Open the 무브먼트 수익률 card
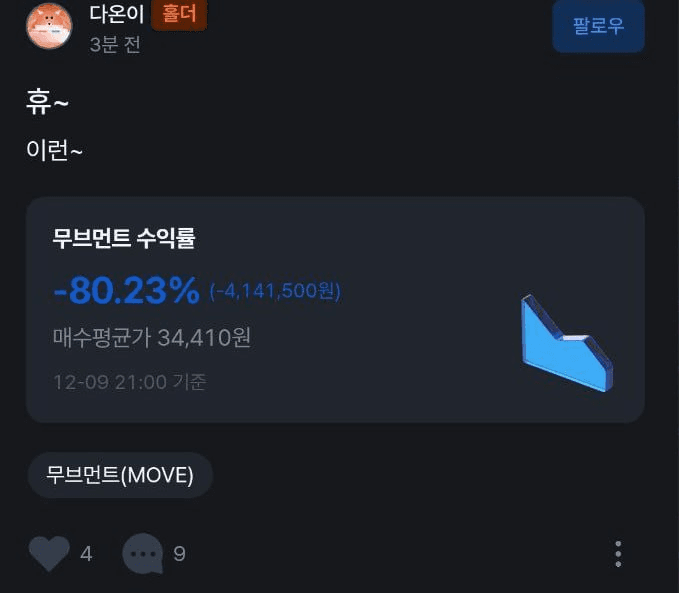Image resolution: width=679 pixels, height=593 pixels. point(335,309)
